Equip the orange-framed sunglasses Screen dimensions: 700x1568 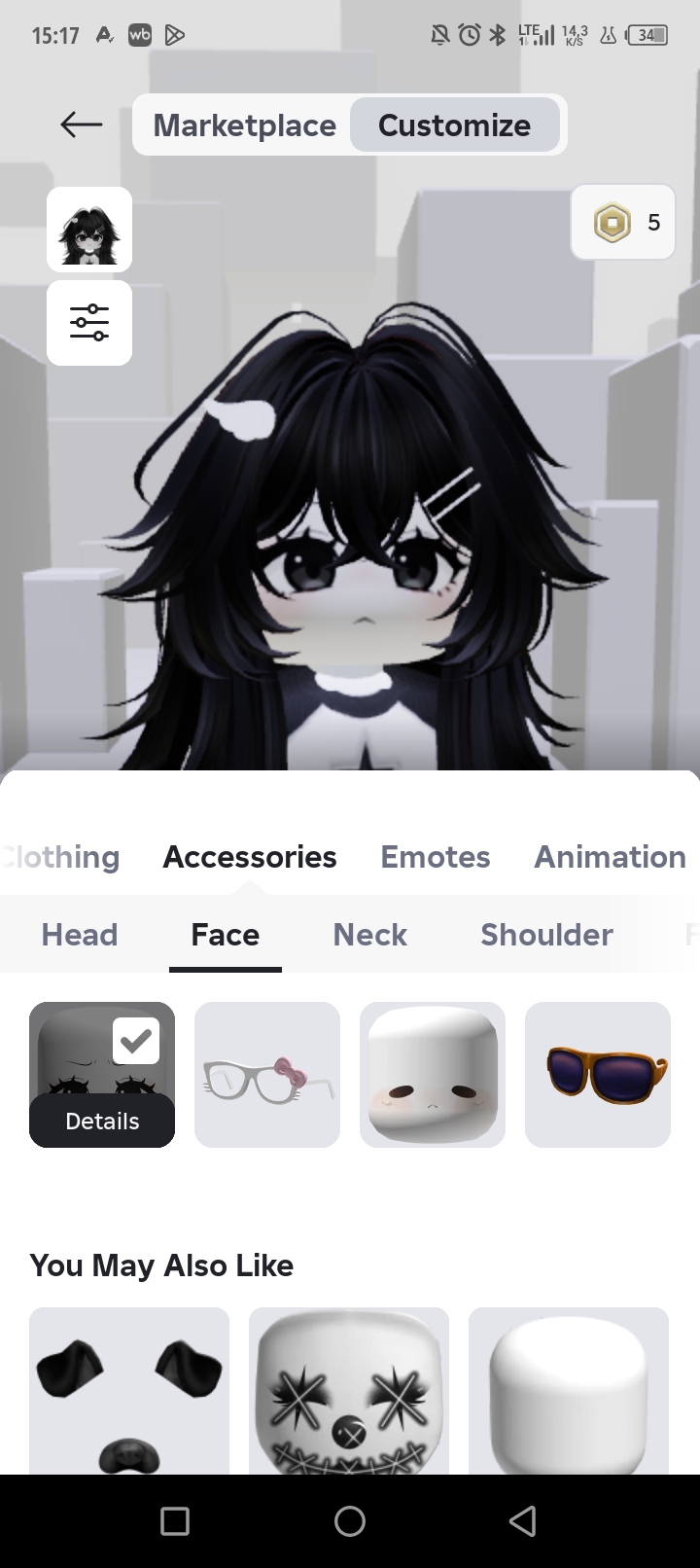click(598, 1075)
